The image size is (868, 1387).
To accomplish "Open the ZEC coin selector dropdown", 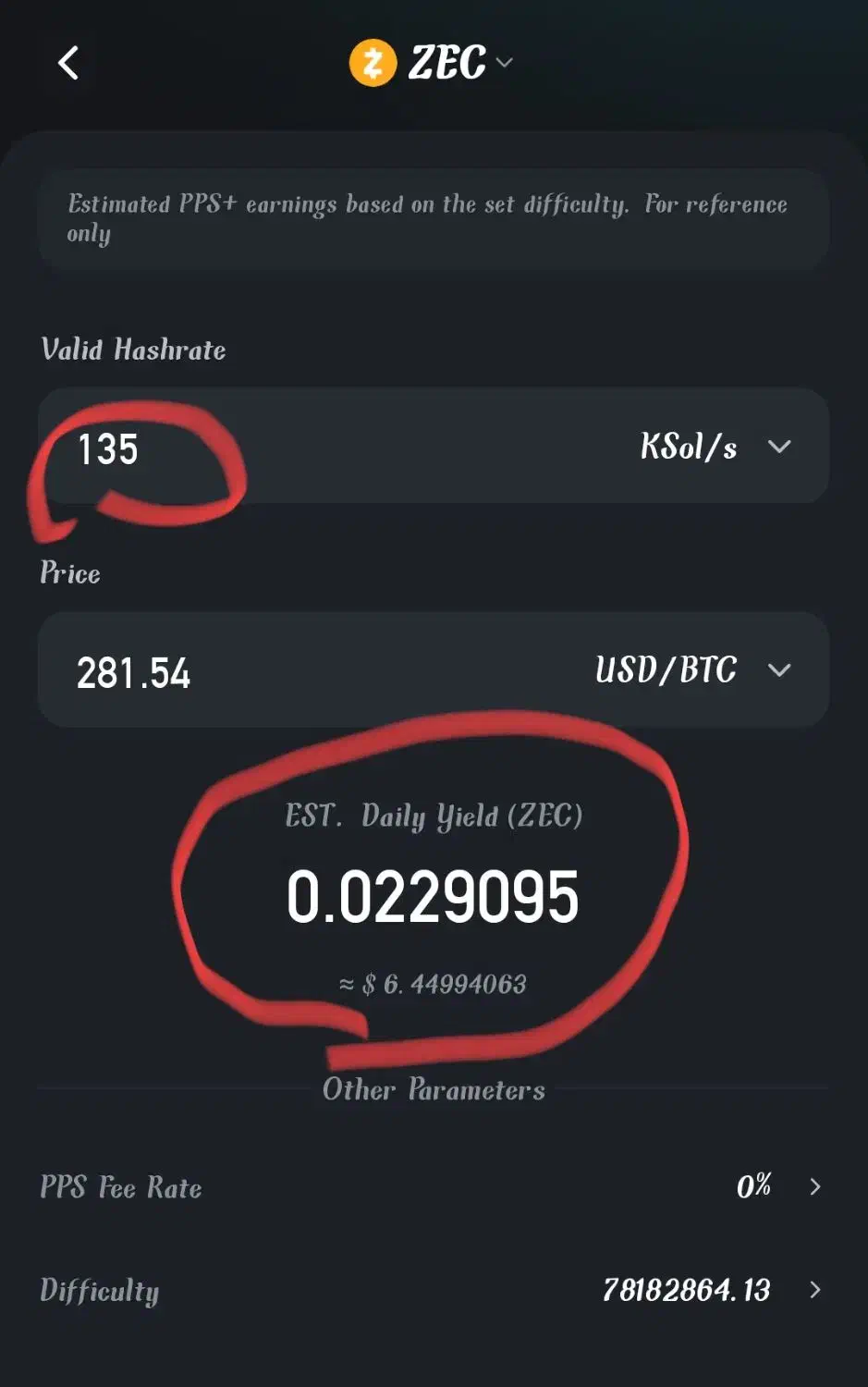I will coord(433,63).
